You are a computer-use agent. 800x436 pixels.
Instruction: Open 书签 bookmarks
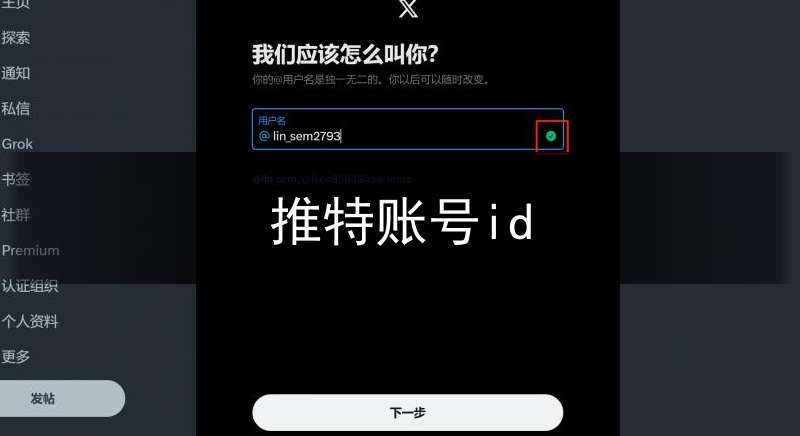click(x=16, y=180)
